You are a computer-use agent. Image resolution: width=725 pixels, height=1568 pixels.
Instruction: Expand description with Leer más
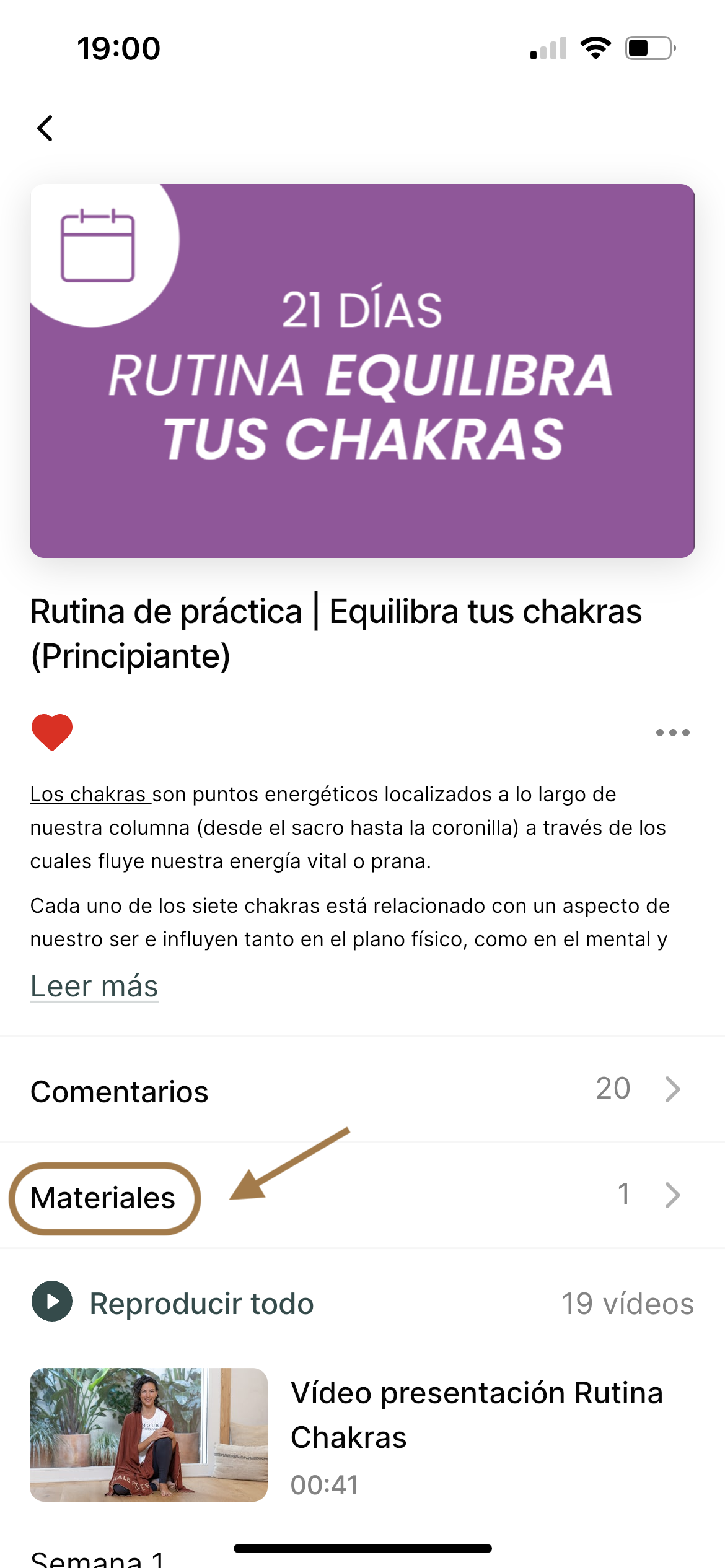point(94,986)
